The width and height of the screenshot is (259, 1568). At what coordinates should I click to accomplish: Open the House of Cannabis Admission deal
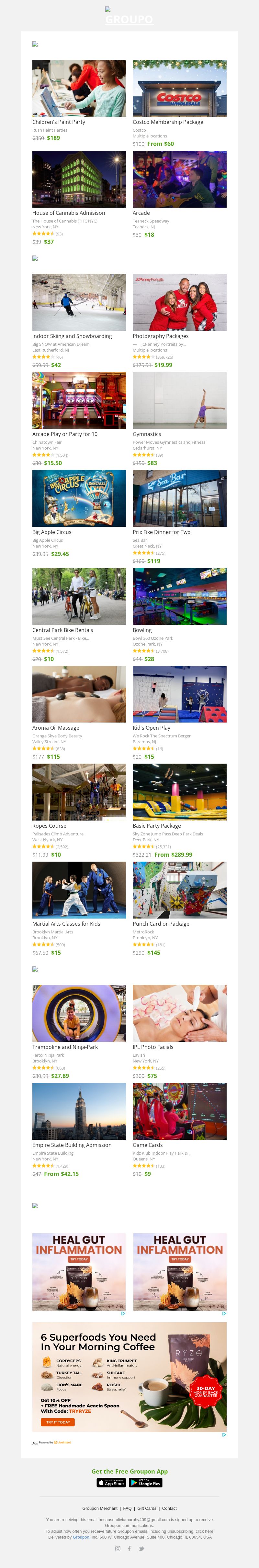[x=79, y=180]
